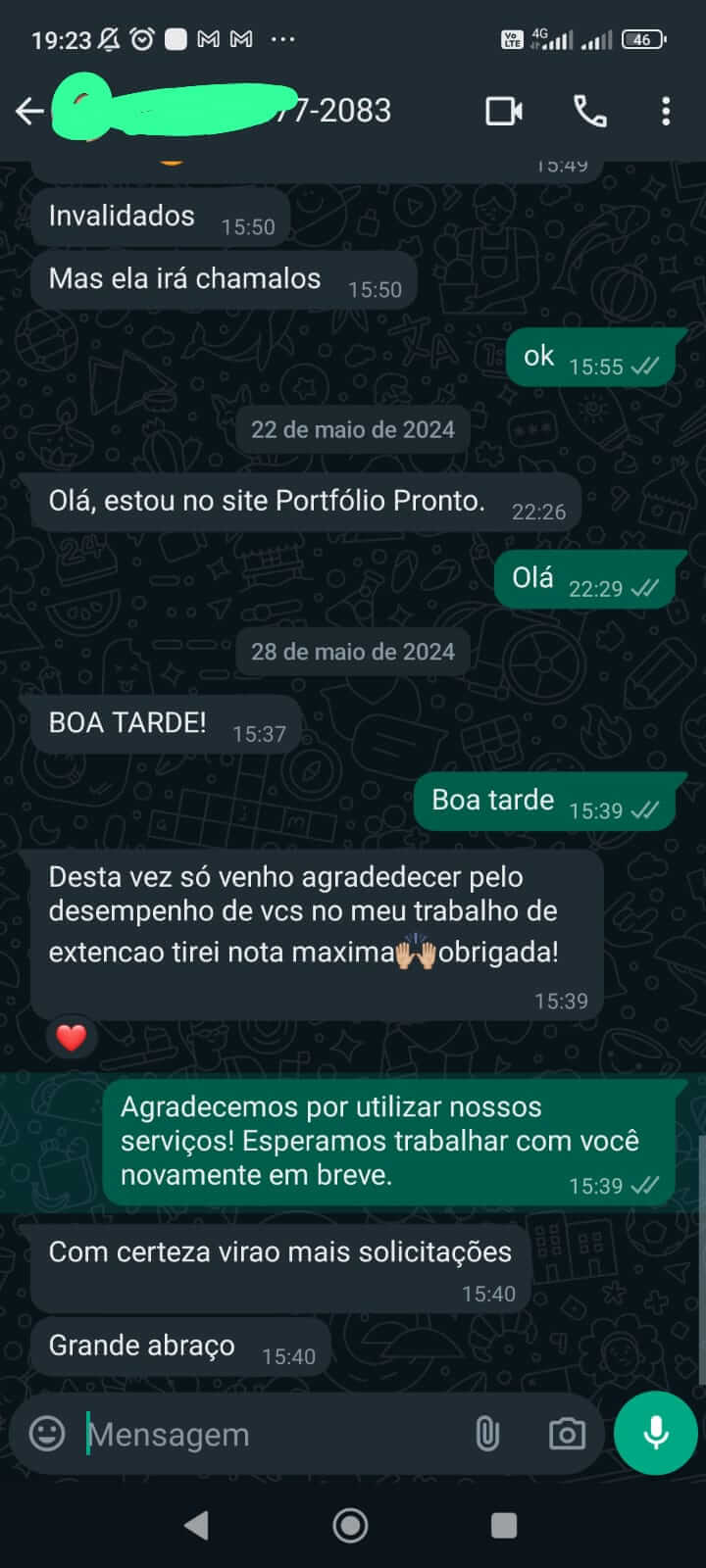The height and width of the screenshot is (1568, 706).
Task: Tap the system back button
Action: point(197,1525)
